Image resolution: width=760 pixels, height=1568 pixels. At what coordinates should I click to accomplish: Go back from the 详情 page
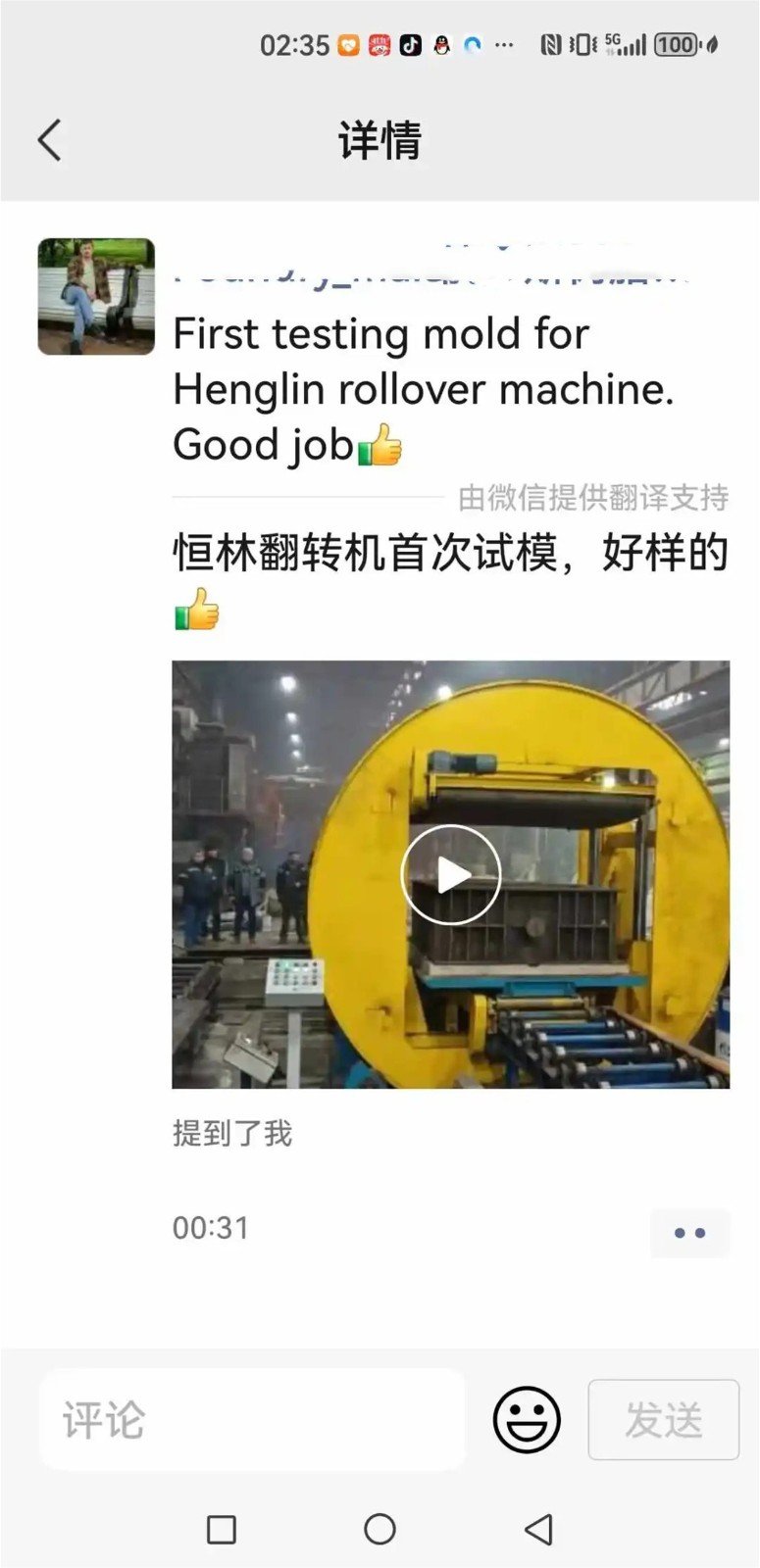(x=49, y=140)
